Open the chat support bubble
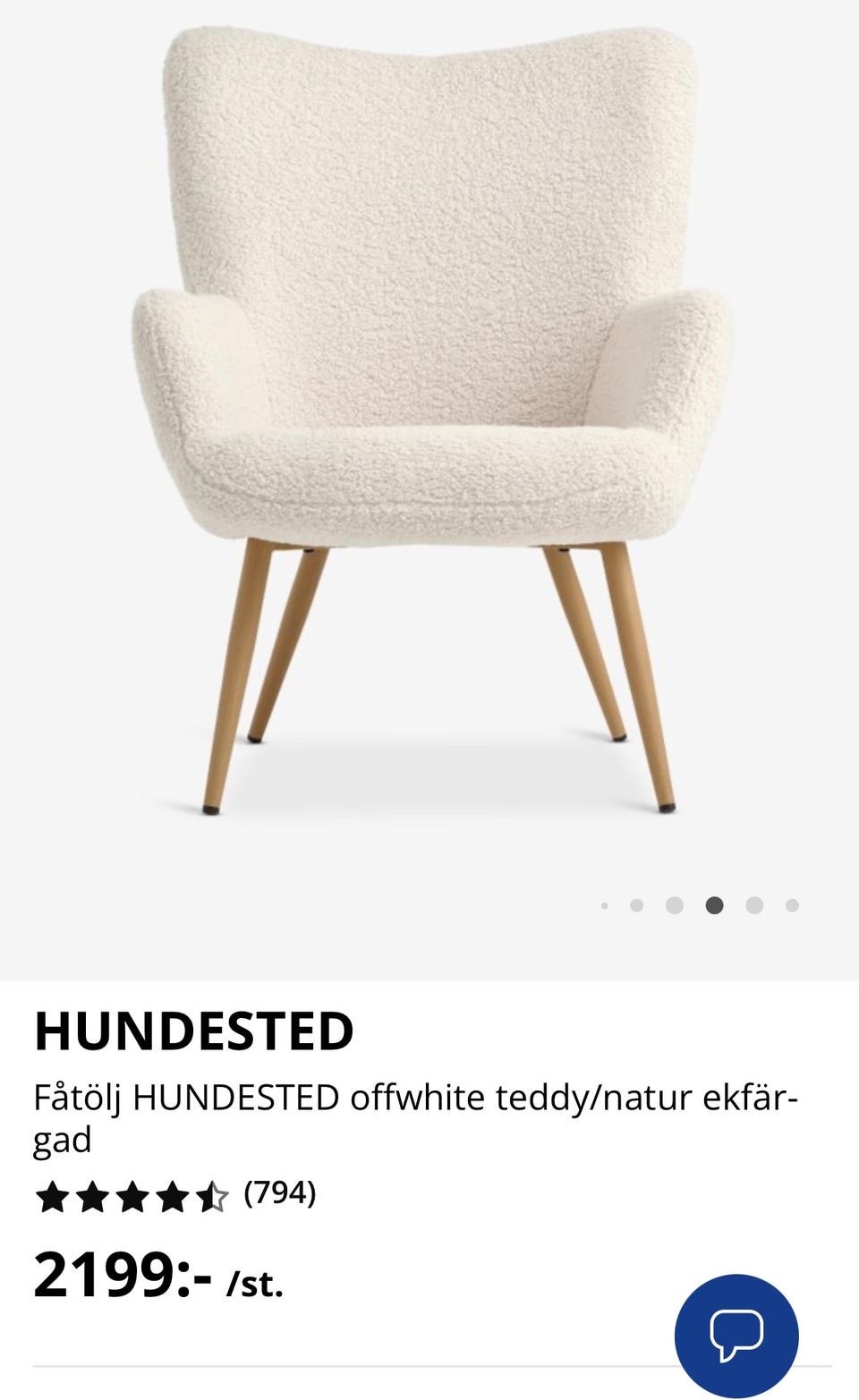 pos(736,1336)
